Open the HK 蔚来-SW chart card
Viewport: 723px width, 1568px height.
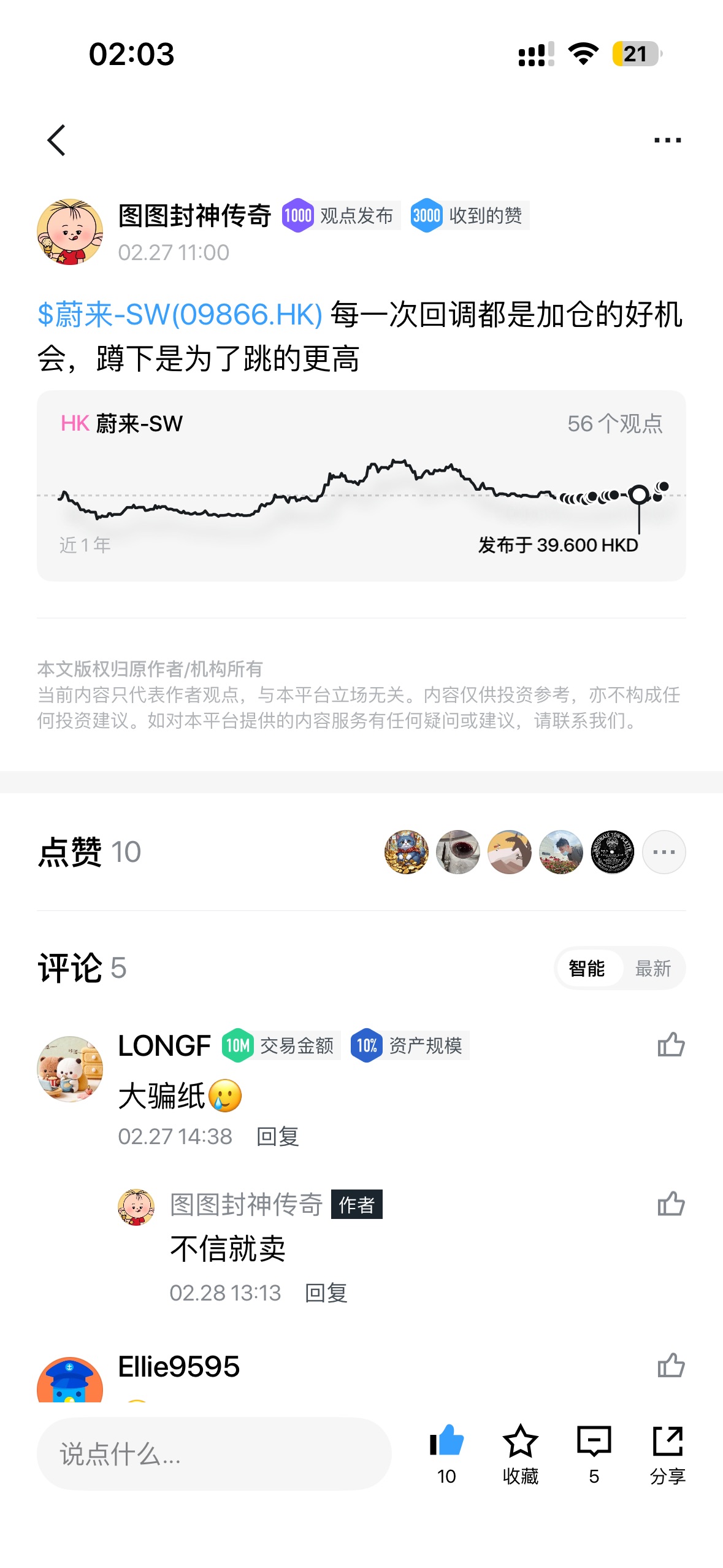tap(361, 485)
